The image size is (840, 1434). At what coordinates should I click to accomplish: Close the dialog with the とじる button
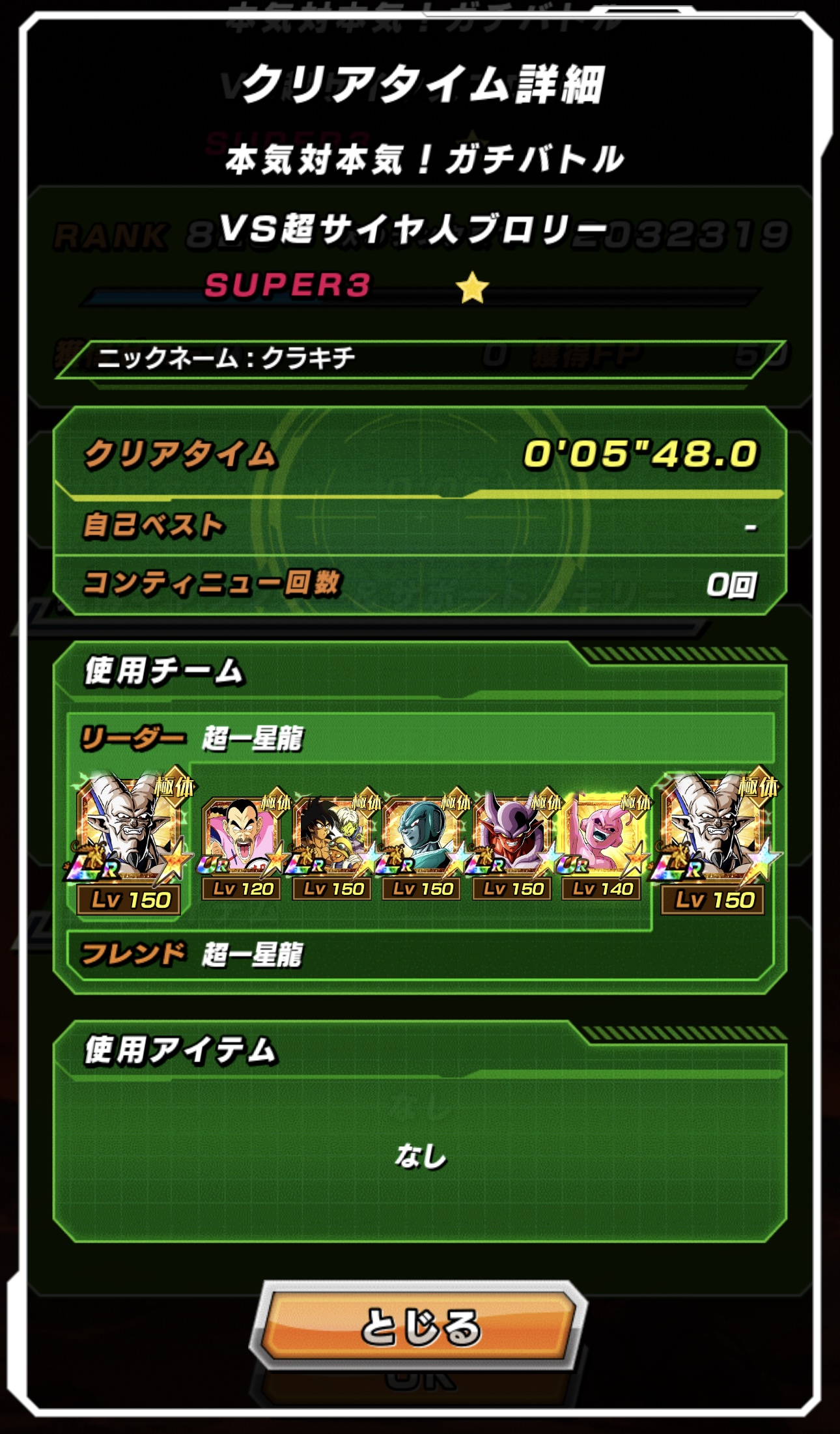click(419, 1325)
